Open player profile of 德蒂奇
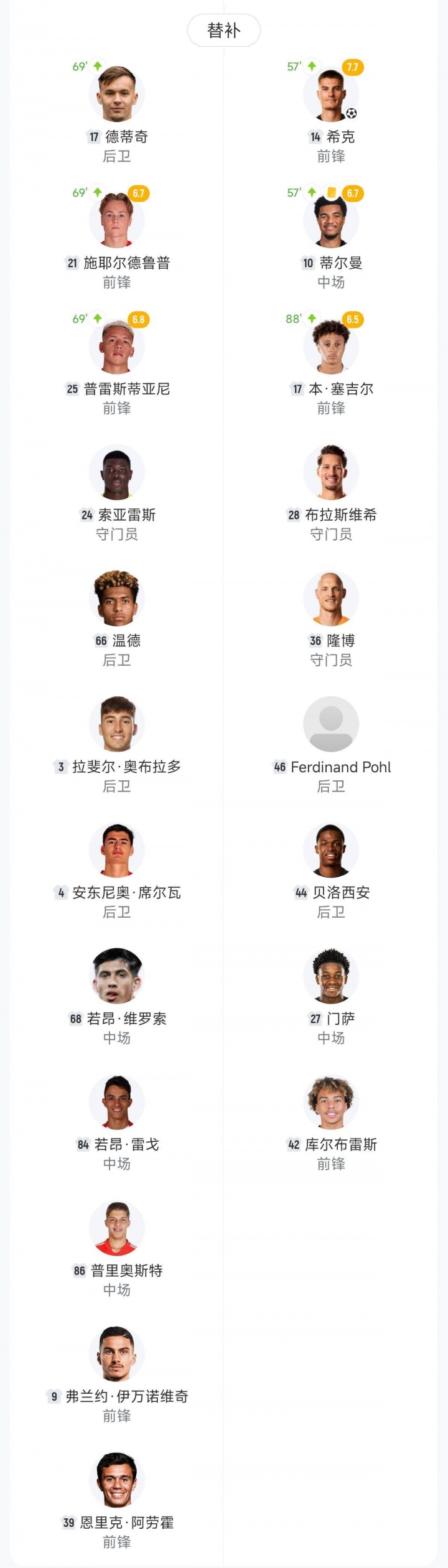The width and height of the screenshot is (448, 1568). pyautogui.click(x=117, y=95)
